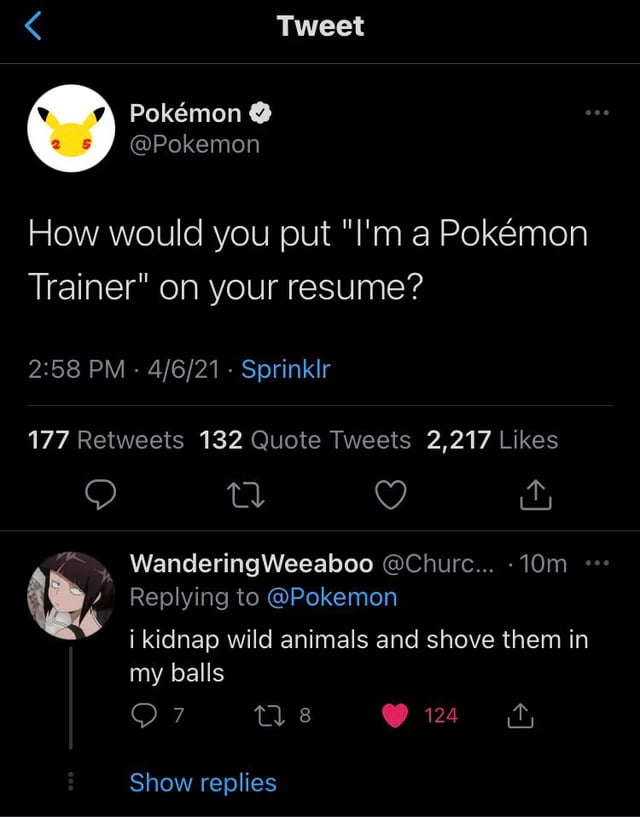The width and height of the screenshot is (640, 817).
Task: View the 2,217 Likes list
Action: click(x=492, y=440)
